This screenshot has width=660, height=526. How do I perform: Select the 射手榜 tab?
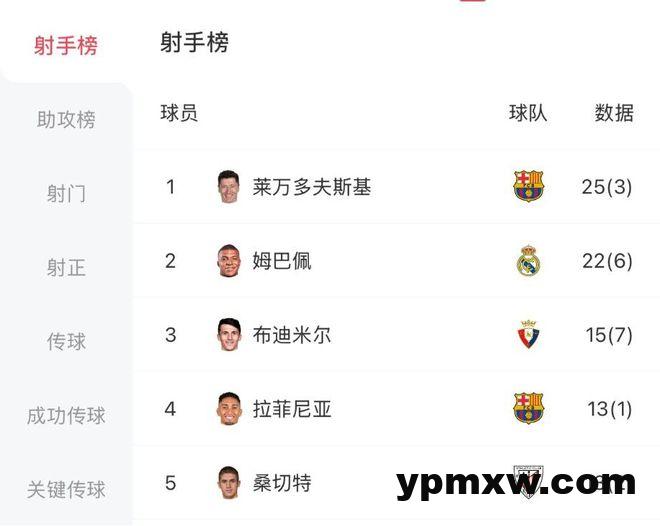[66, 46]
